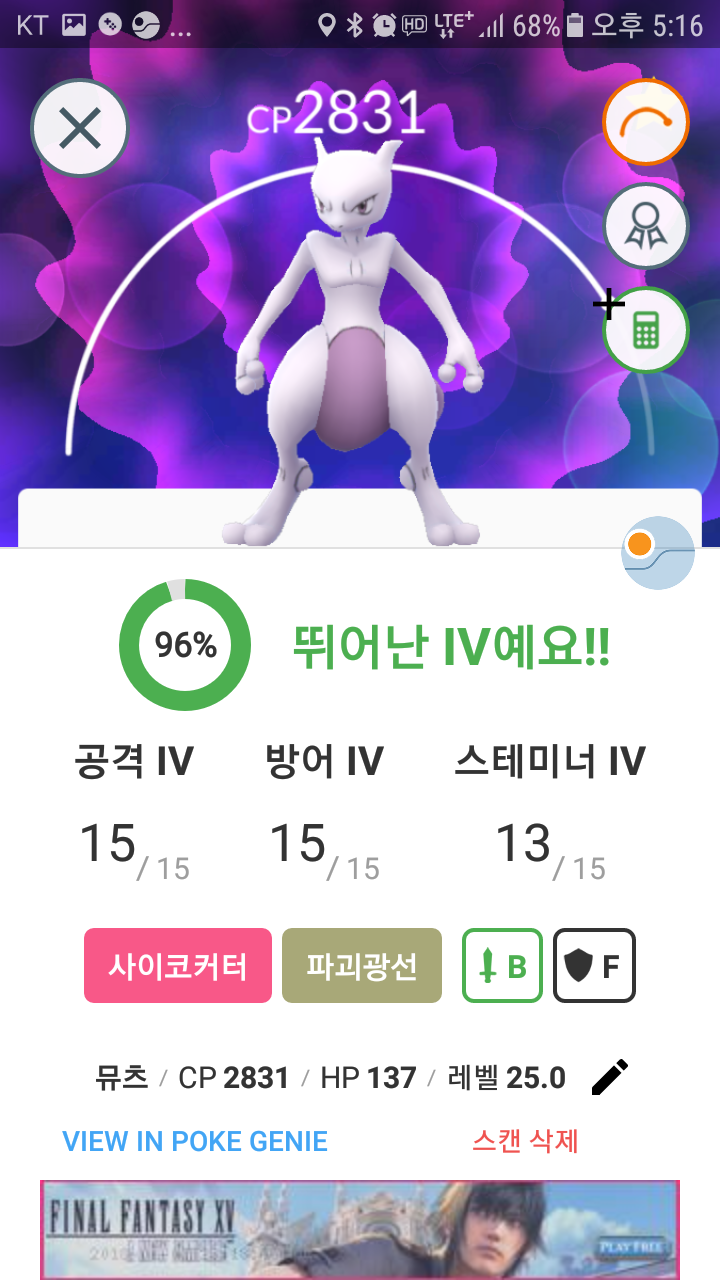The image size is (720, 1280).
Task: Tap VIEW IN POKE GENIE link
Action: [195, 1141]
